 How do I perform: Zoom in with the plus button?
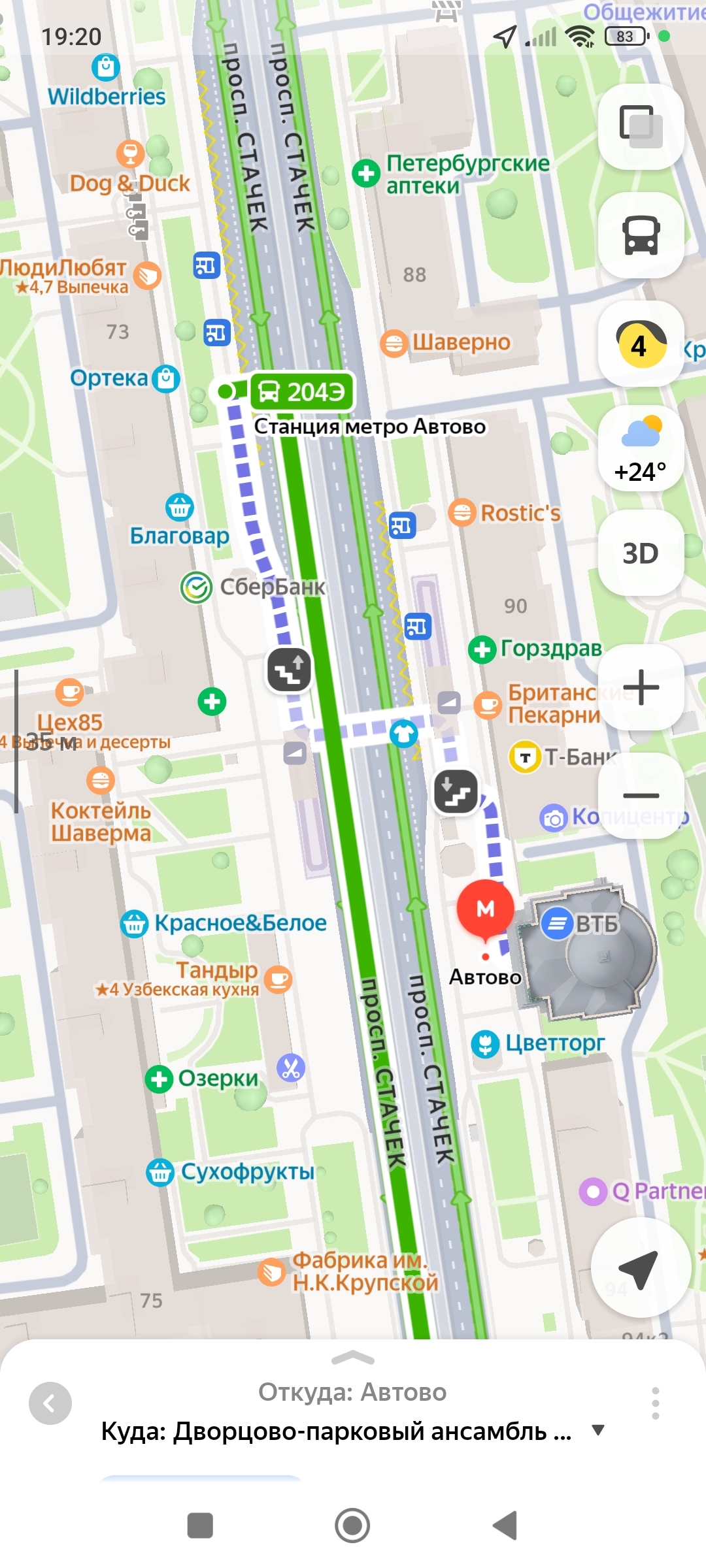click(641, 687)
